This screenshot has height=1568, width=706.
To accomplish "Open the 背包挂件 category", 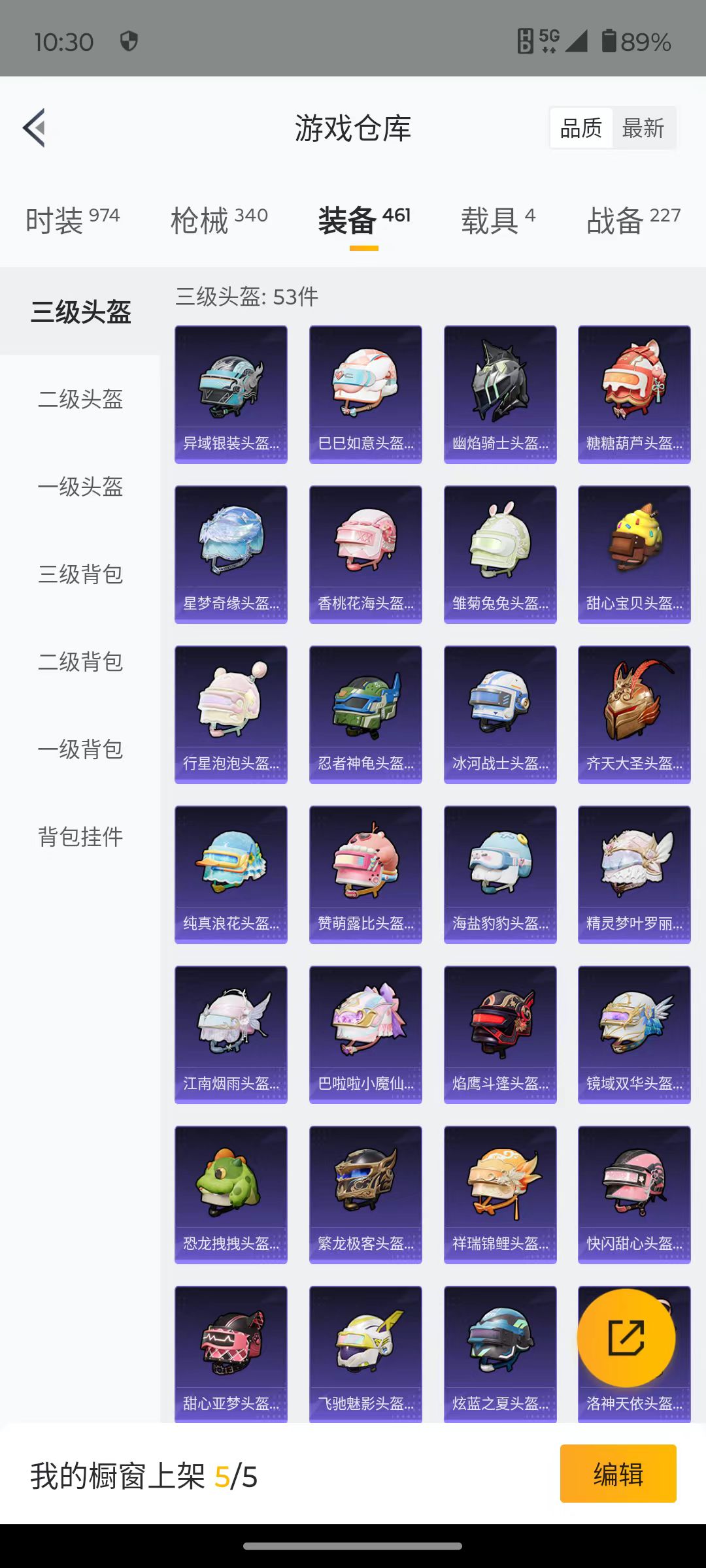I will tap(80, 837).
